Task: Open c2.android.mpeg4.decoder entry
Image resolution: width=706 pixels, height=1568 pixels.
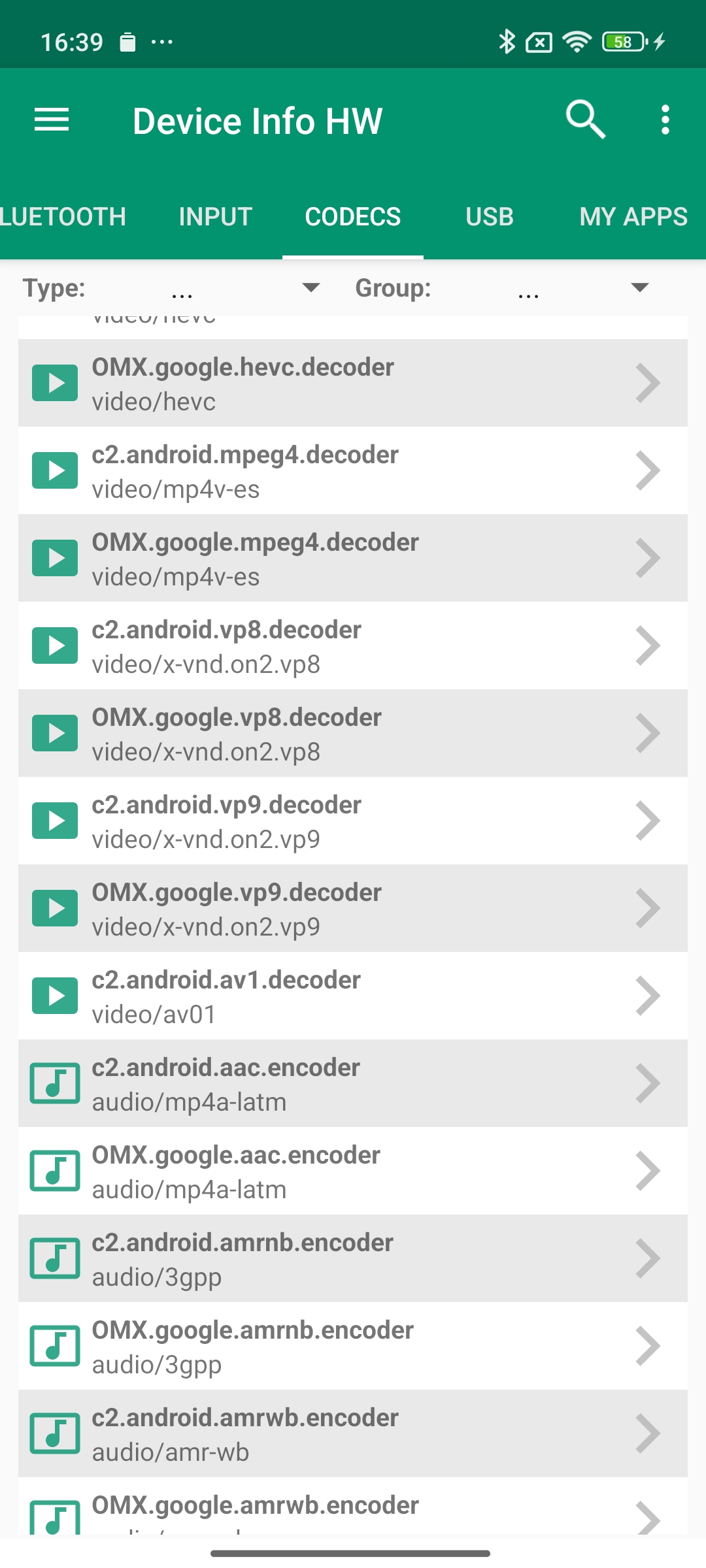Action: [x=353, y=470]
